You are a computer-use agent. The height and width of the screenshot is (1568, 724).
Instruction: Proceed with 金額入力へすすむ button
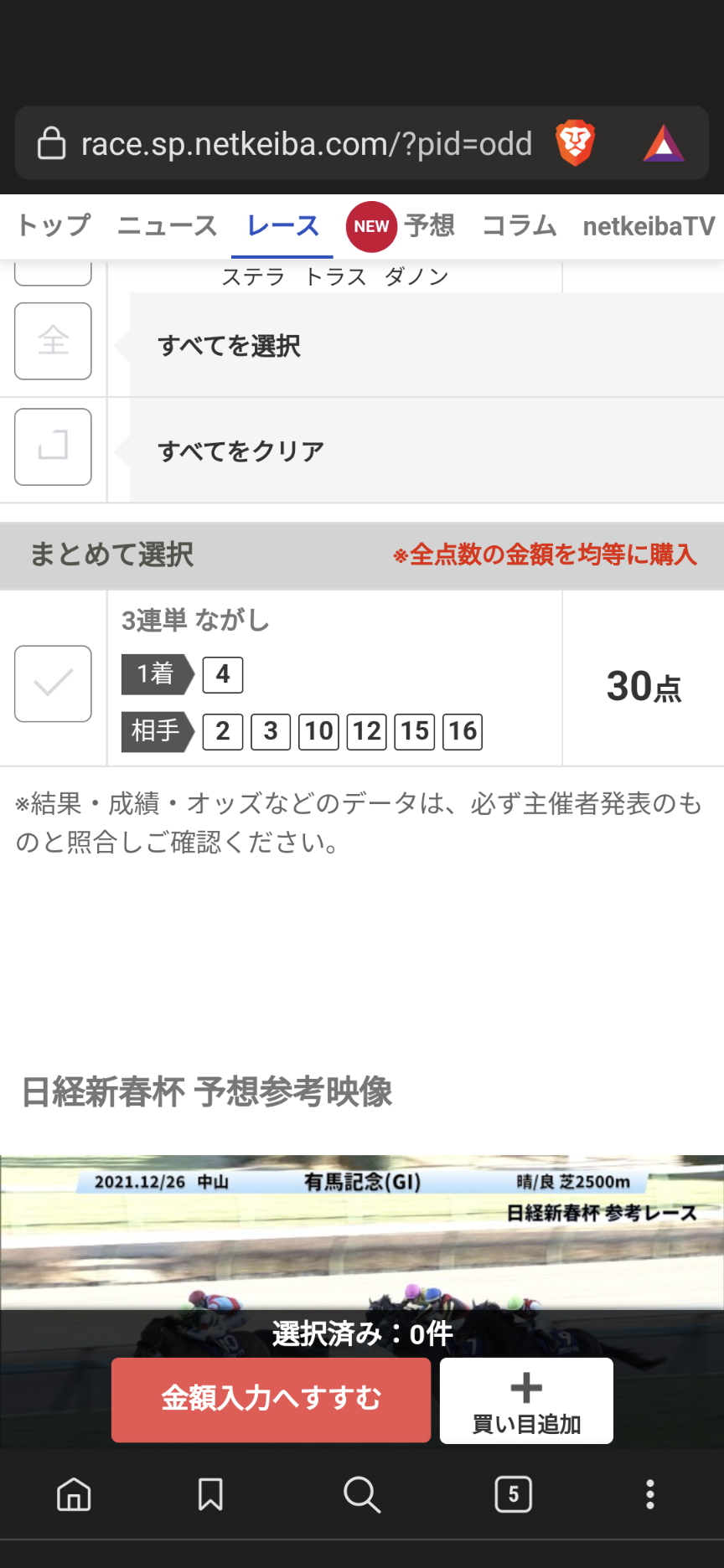271,1399
